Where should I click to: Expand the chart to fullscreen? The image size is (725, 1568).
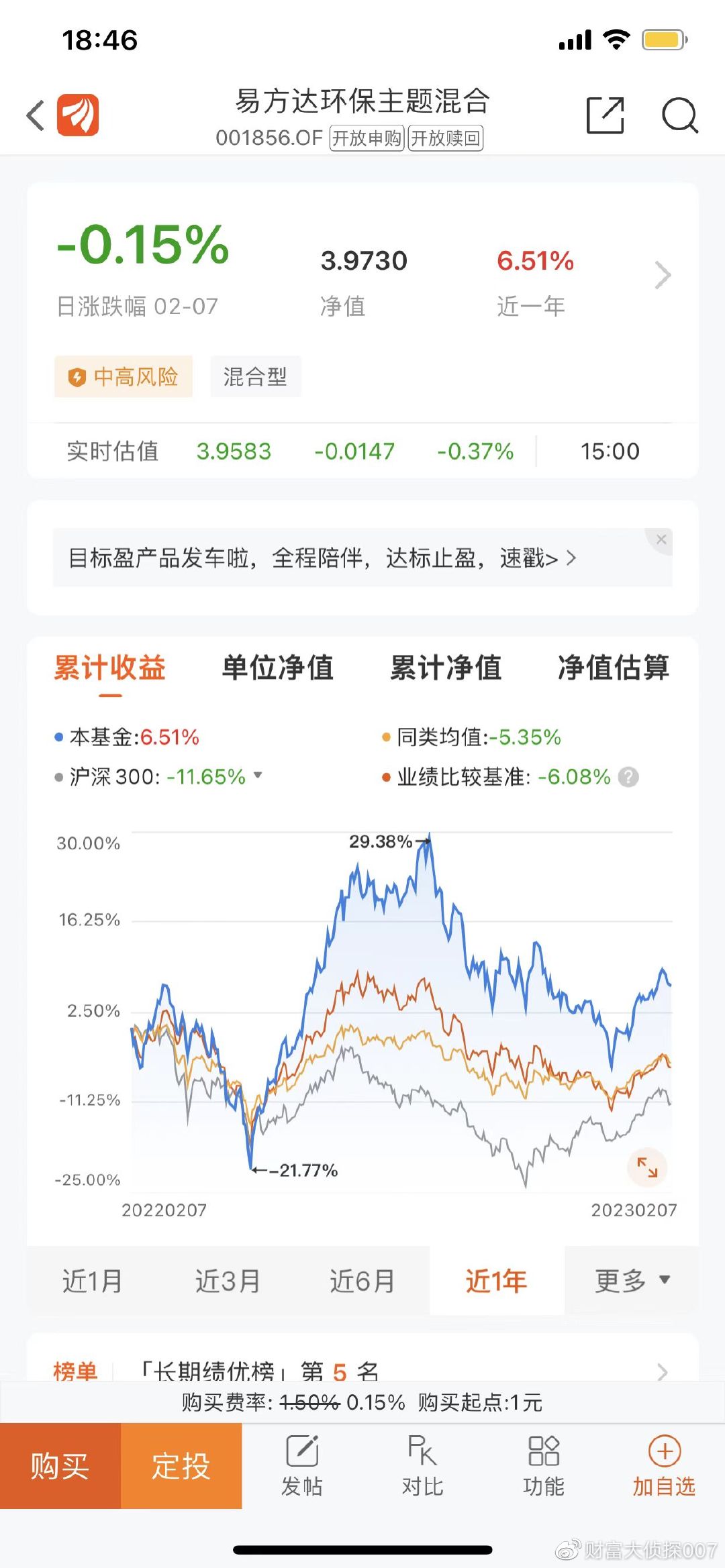click(647, 1167)
